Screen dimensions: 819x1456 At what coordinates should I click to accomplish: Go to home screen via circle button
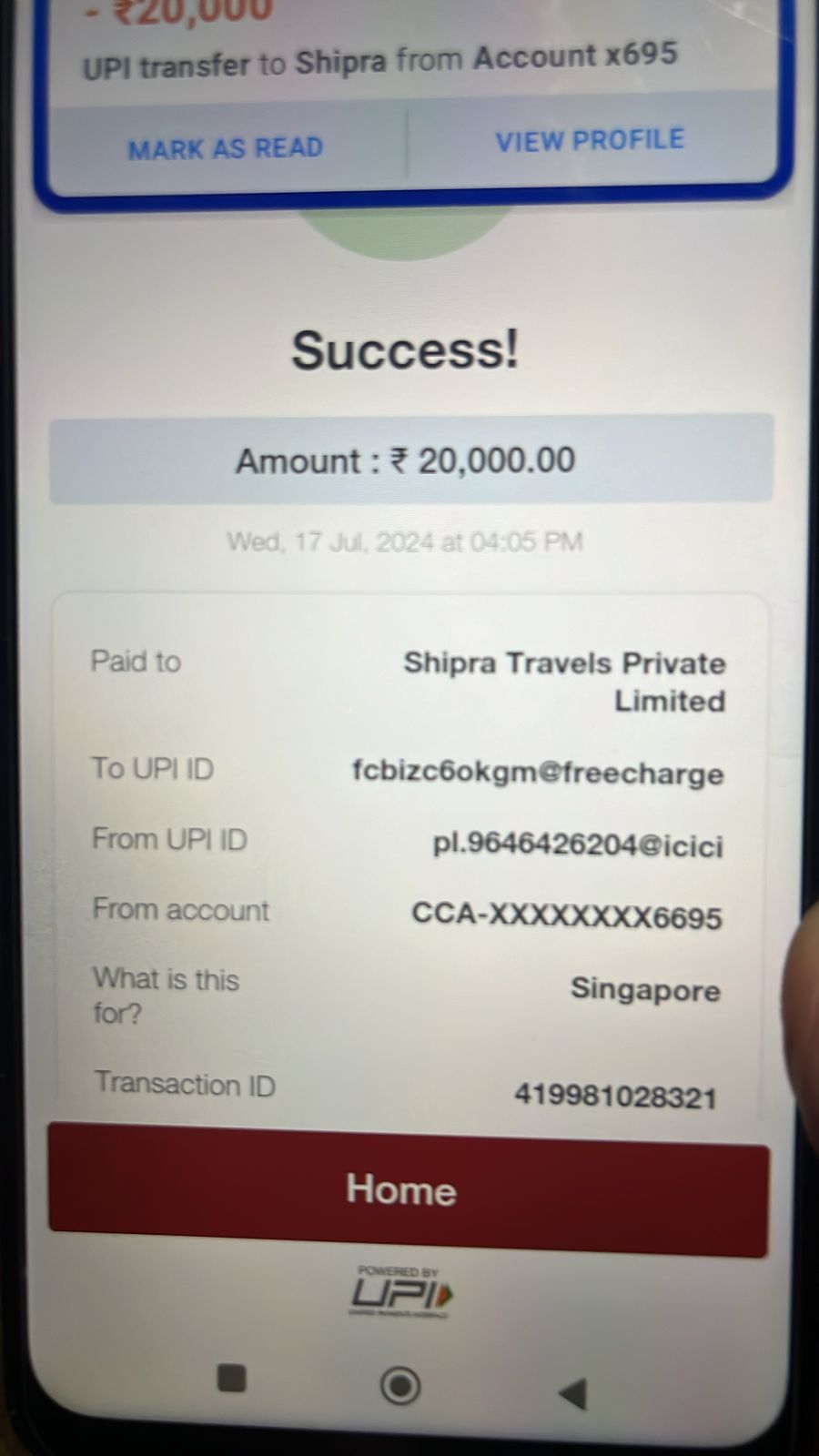(x=399, y=1386)
